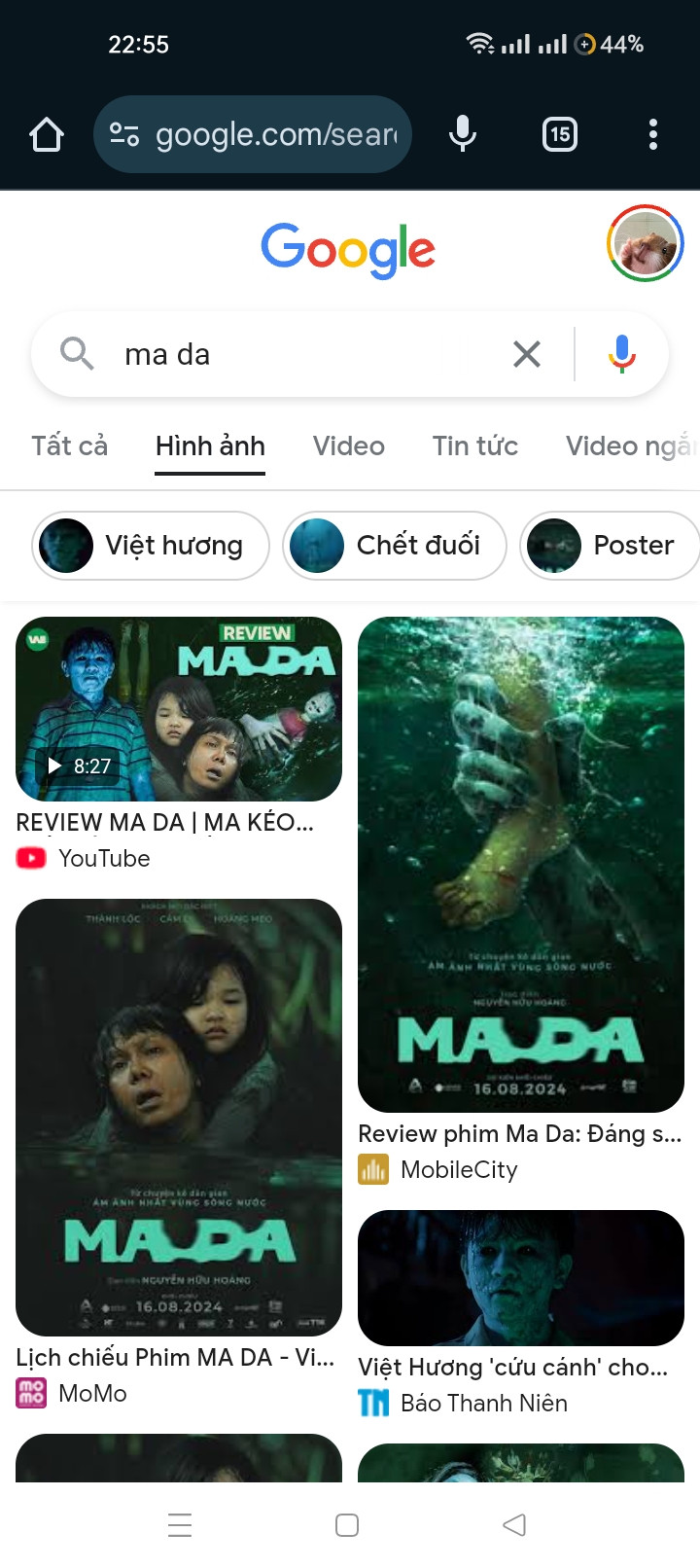Apply the Poster filter chip
The image size is (700, 1568).
(611, 545)
